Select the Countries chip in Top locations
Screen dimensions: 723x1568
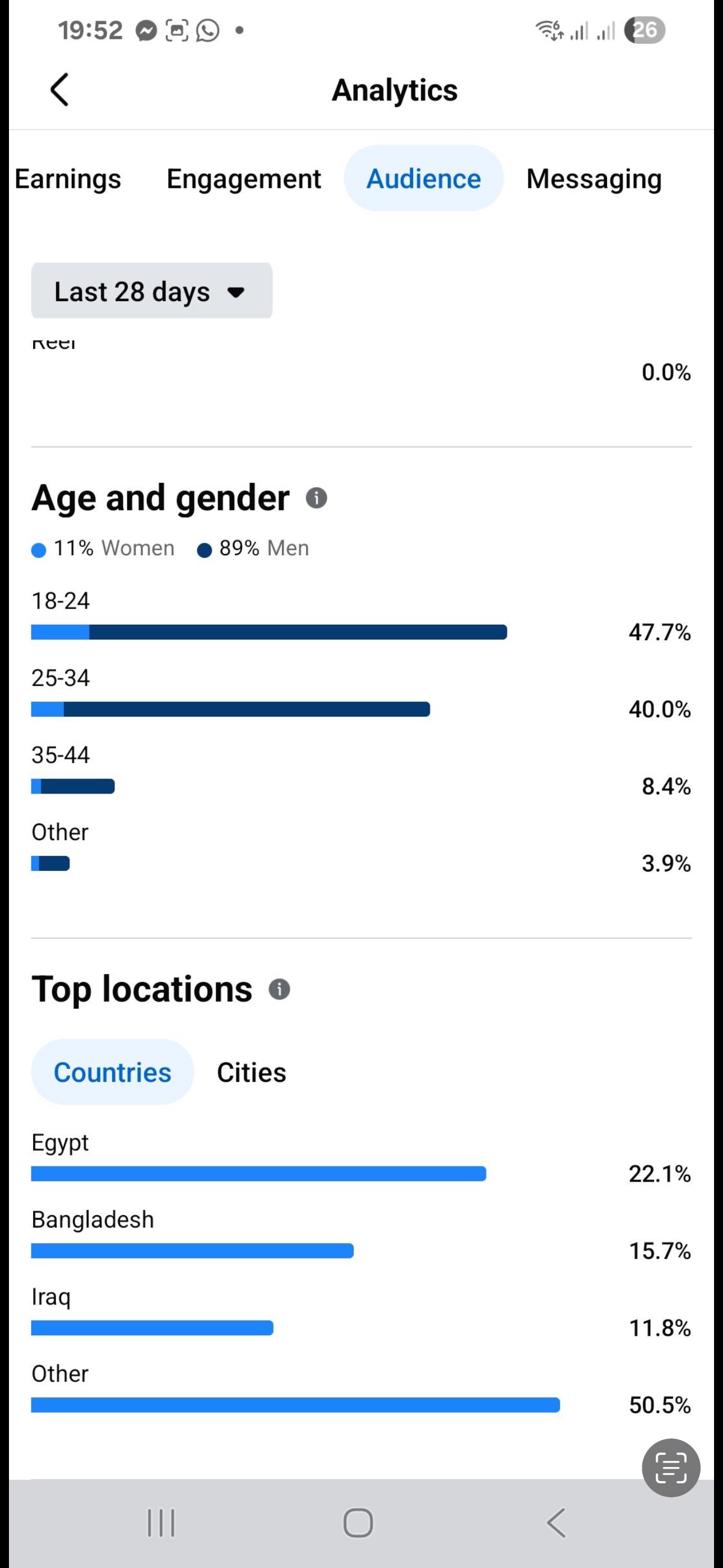coord(113,1072)
